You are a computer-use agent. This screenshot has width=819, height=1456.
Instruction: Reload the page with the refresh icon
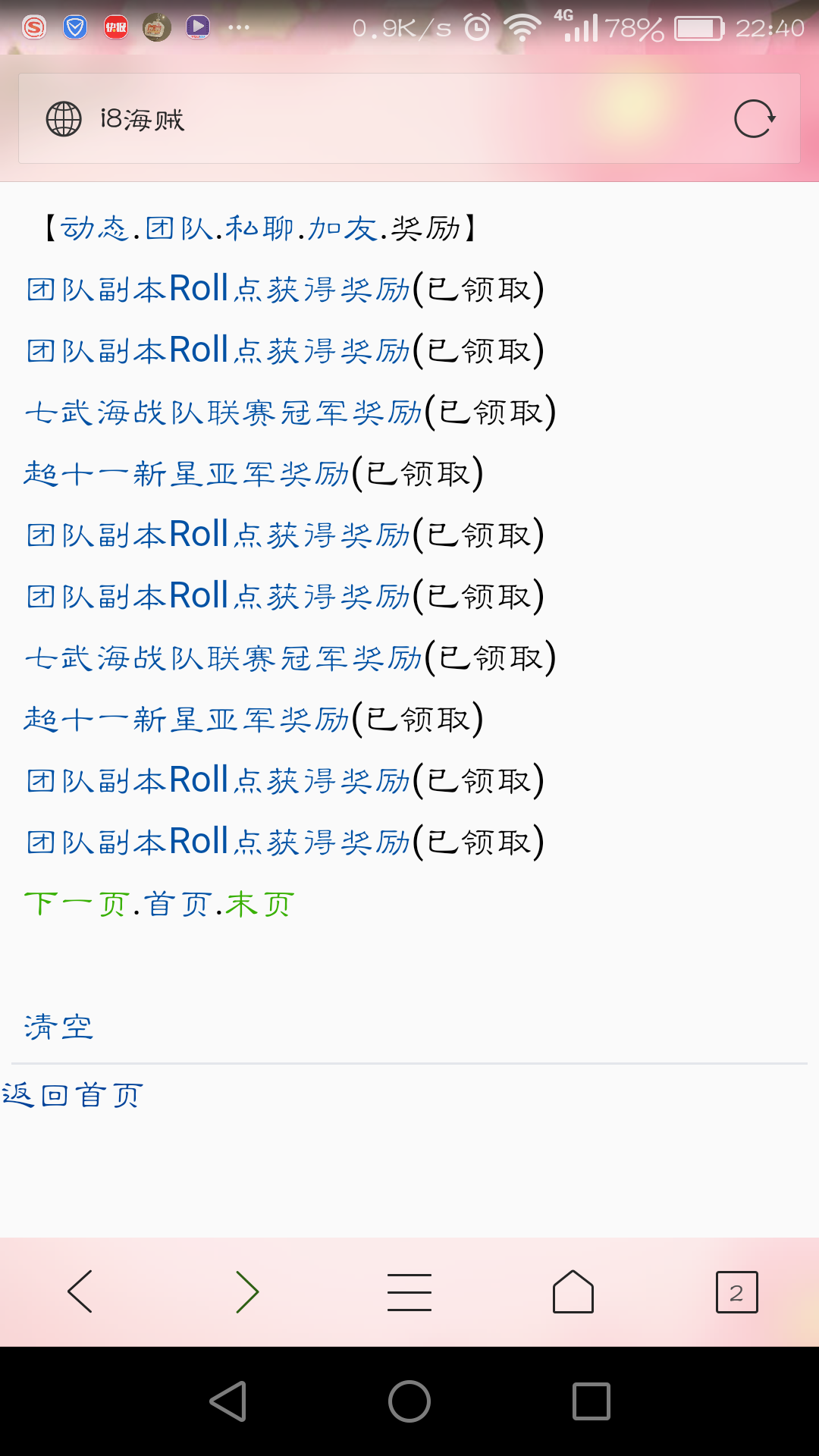[755, 118]
